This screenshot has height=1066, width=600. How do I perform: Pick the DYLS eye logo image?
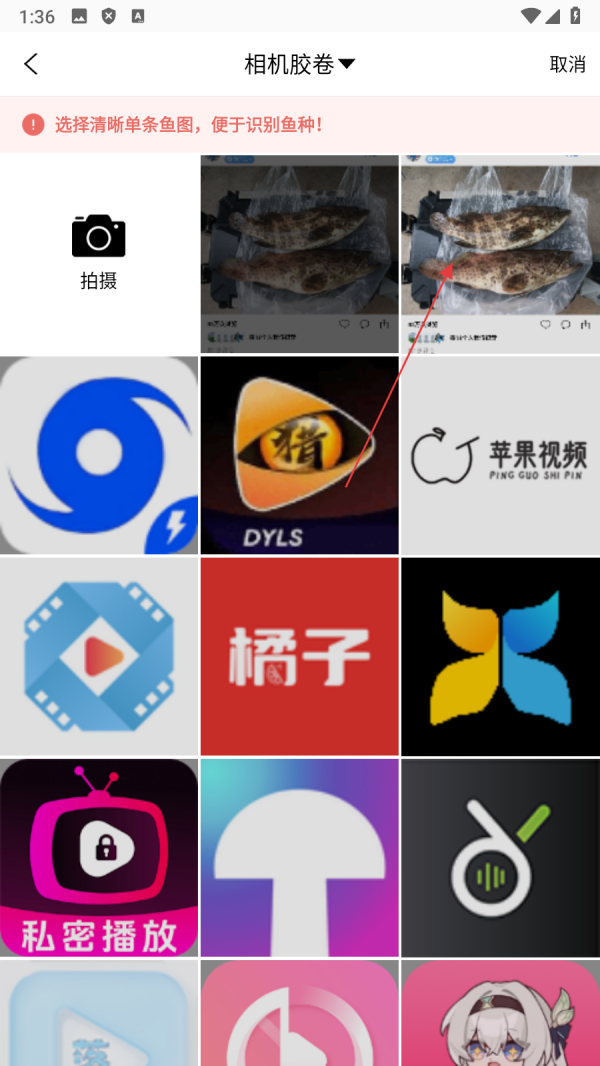(x=299, y=455)
